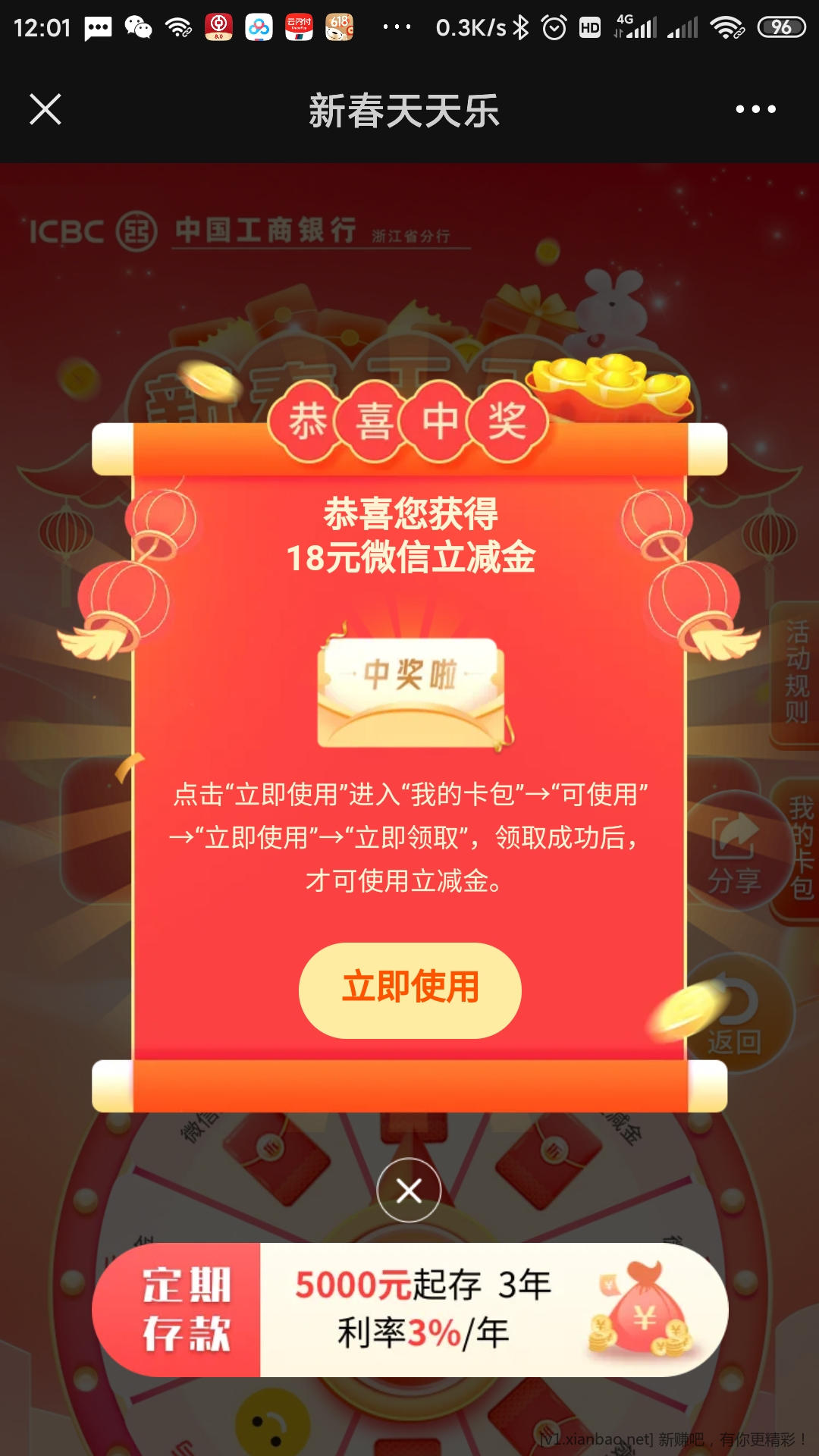Tap 立即使用 to use the prize

409,989
